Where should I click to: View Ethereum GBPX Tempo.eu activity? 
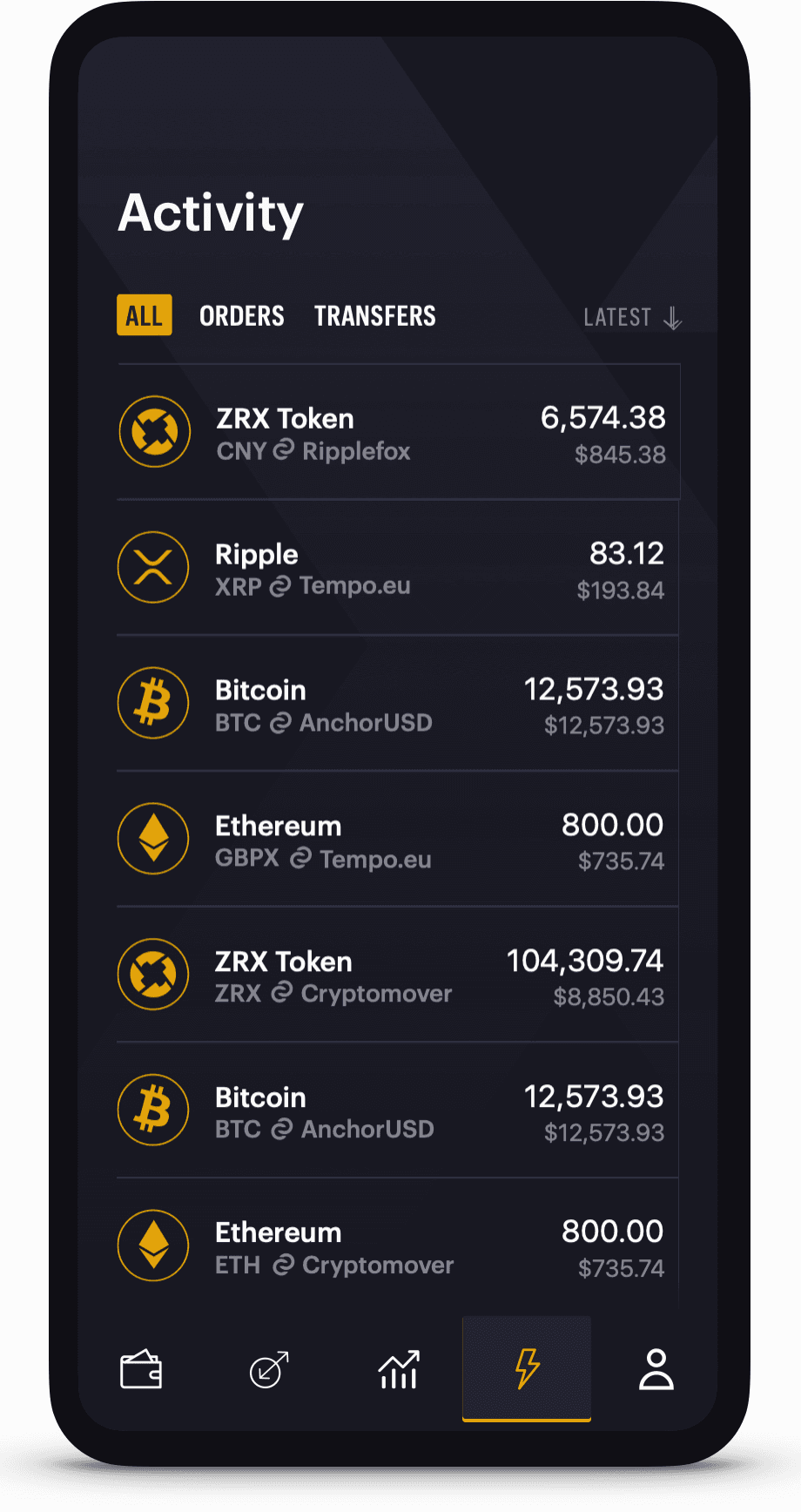[x=398, y=840]
